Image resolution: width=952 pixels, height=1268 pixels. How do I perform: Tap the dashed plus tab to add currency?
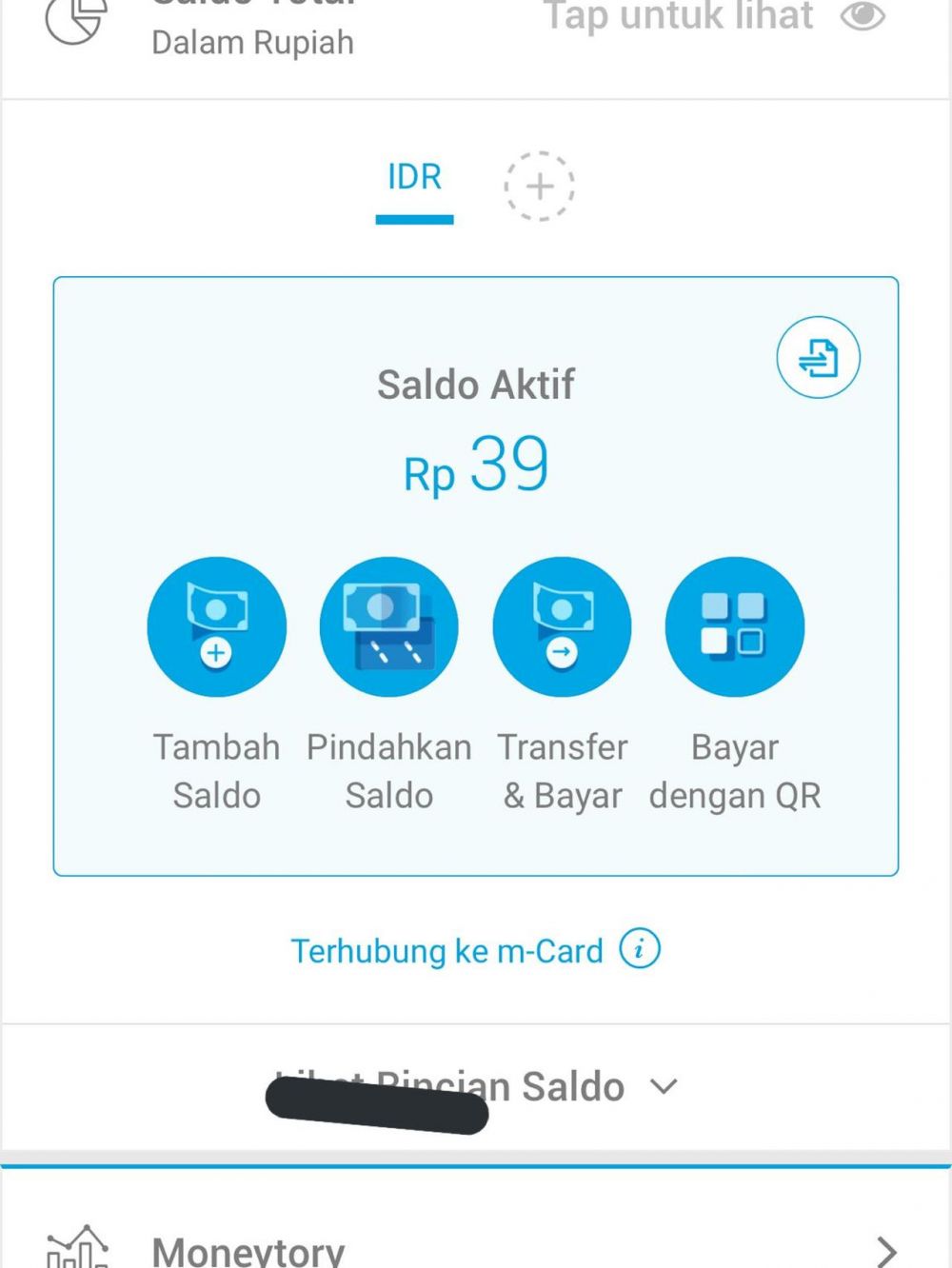point(540,186)
